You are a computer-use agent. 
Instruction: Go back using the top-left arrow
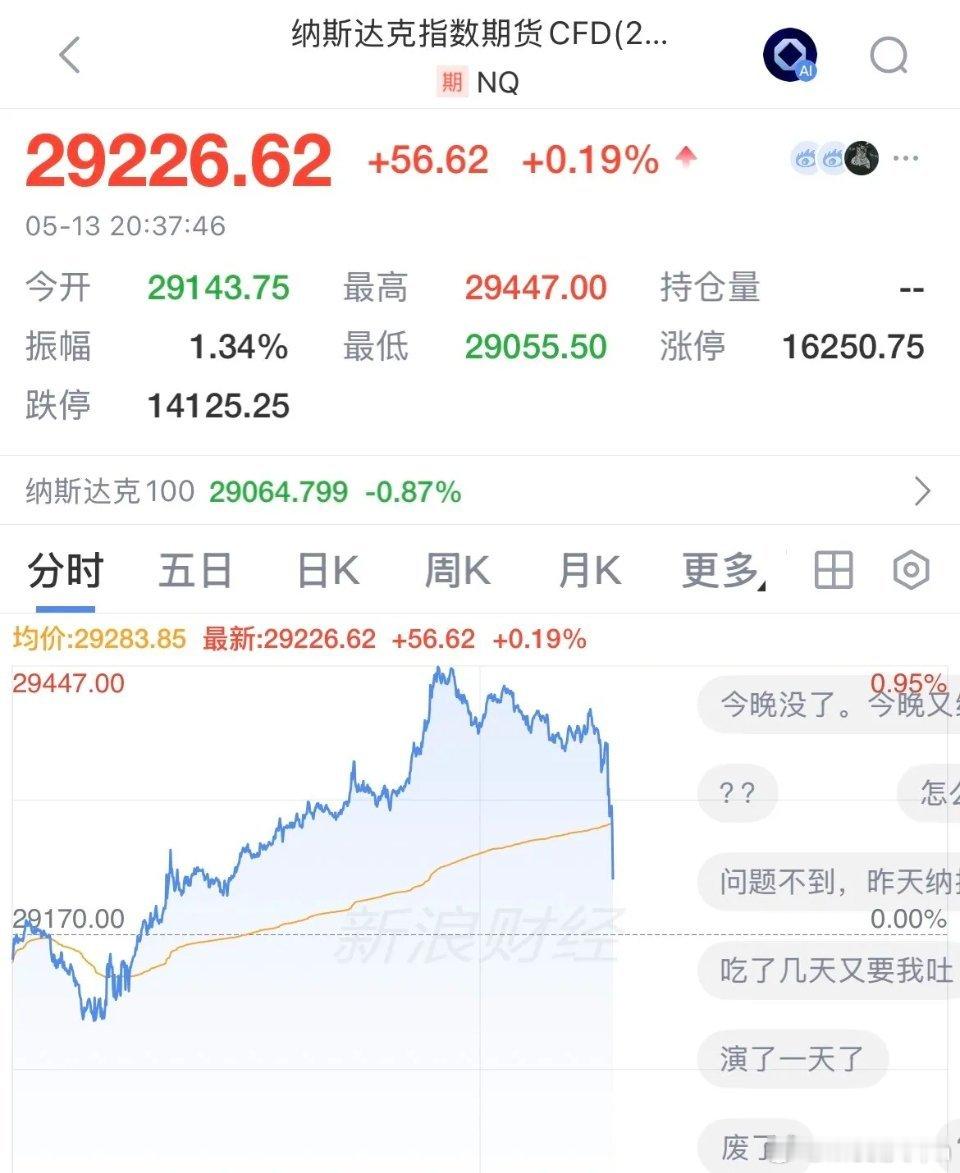70,55
